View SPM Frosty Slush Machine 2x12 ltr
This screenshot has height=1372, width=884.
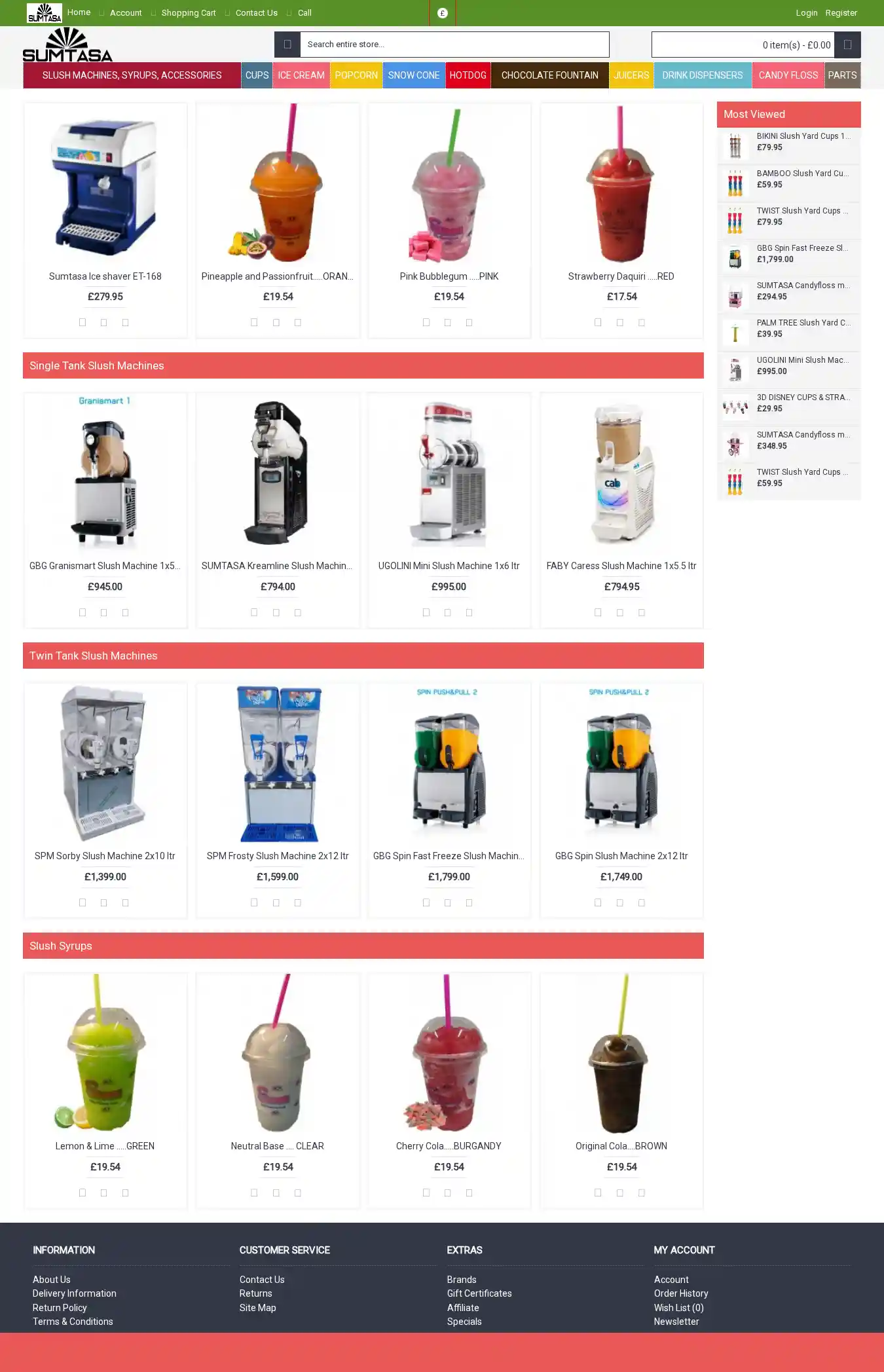coord(278,856)
